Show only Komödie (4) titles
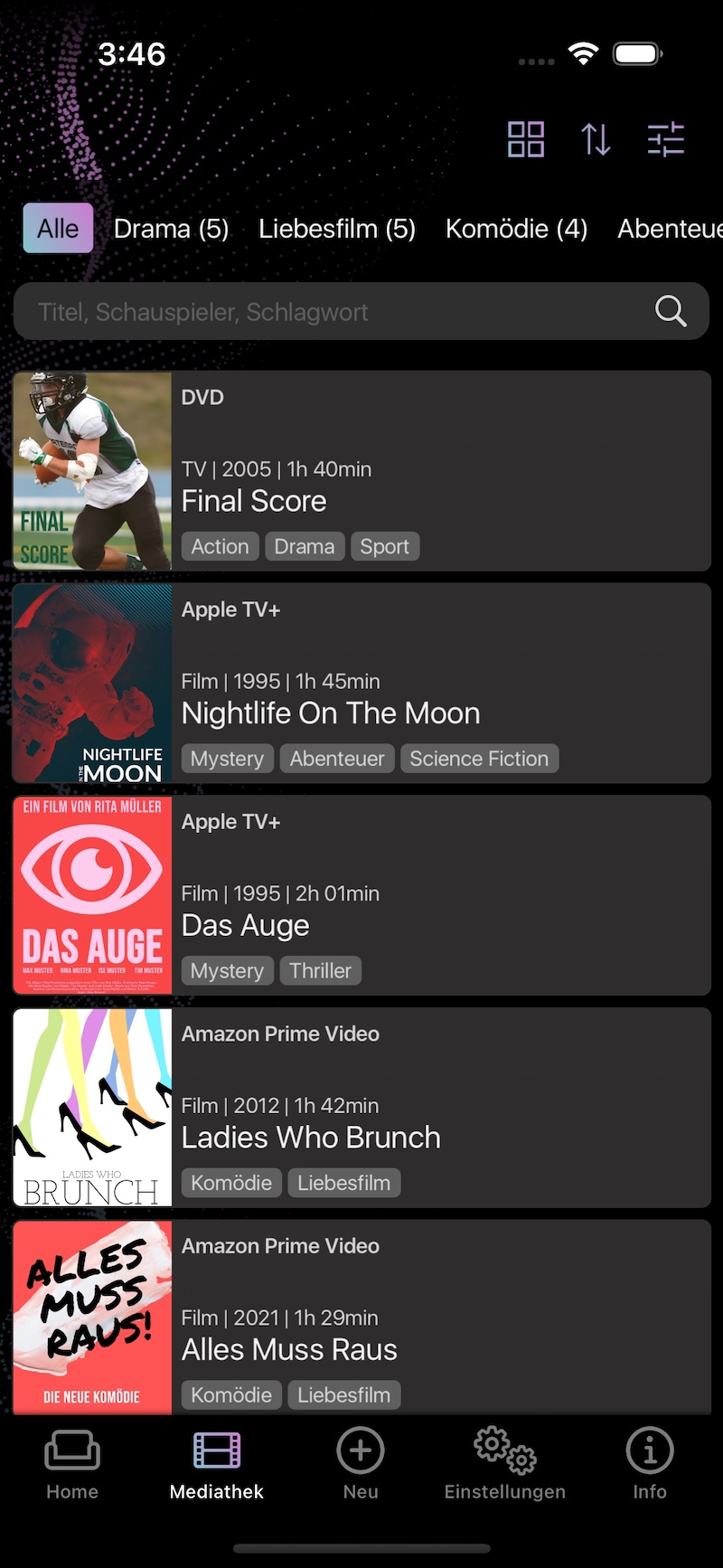 click(x=516, y=229)
